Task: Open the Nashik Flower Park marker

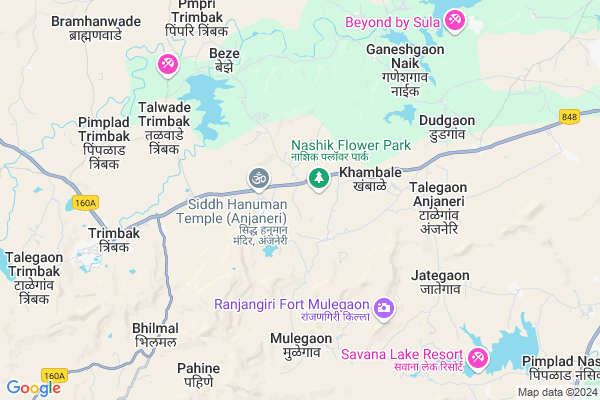Action: point(319,179)
